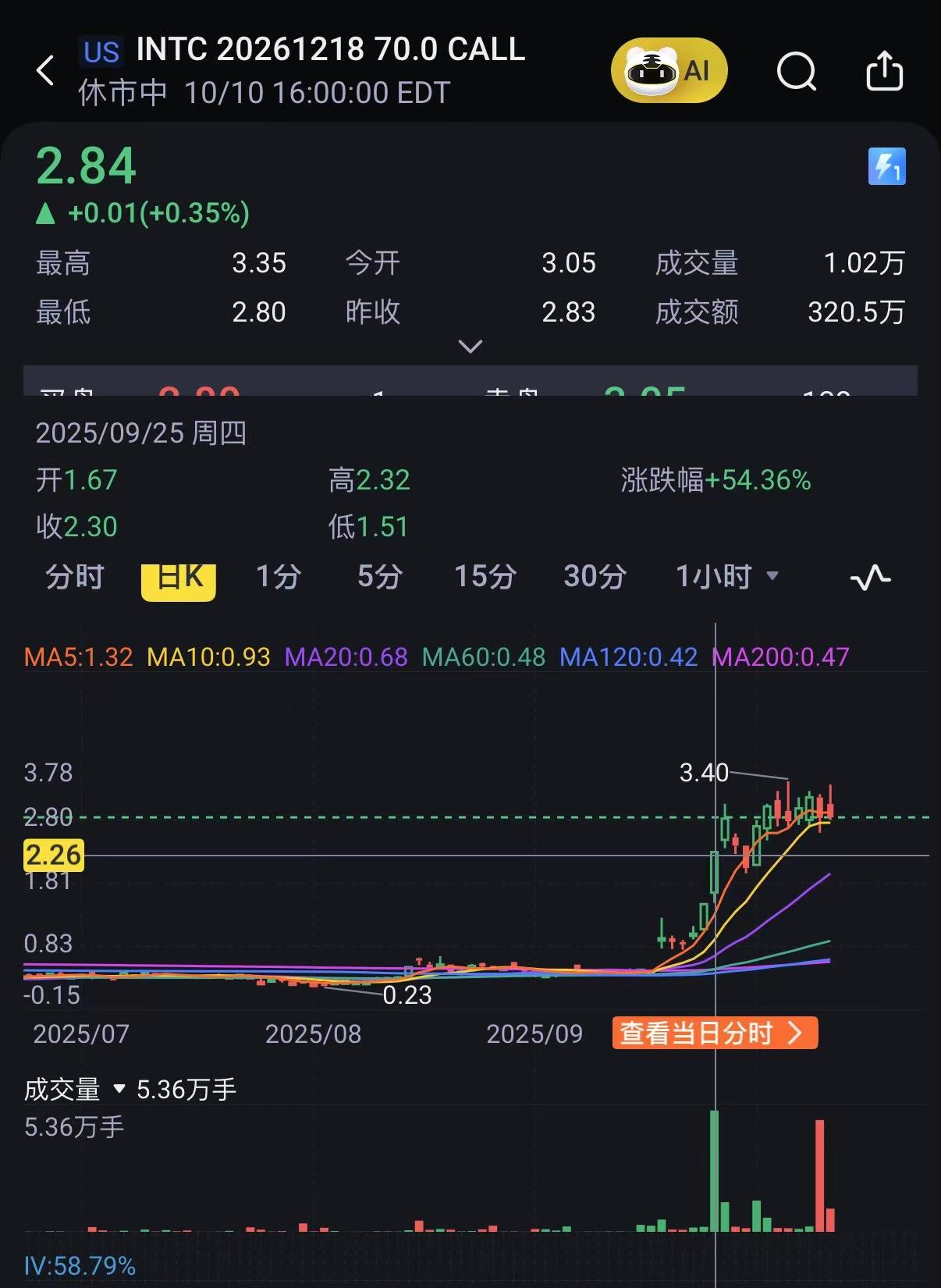The width and height of the screenshot is (941, 1288).
Task: Switch chart to the 5分 interval
Action: (x=379, y=577)
